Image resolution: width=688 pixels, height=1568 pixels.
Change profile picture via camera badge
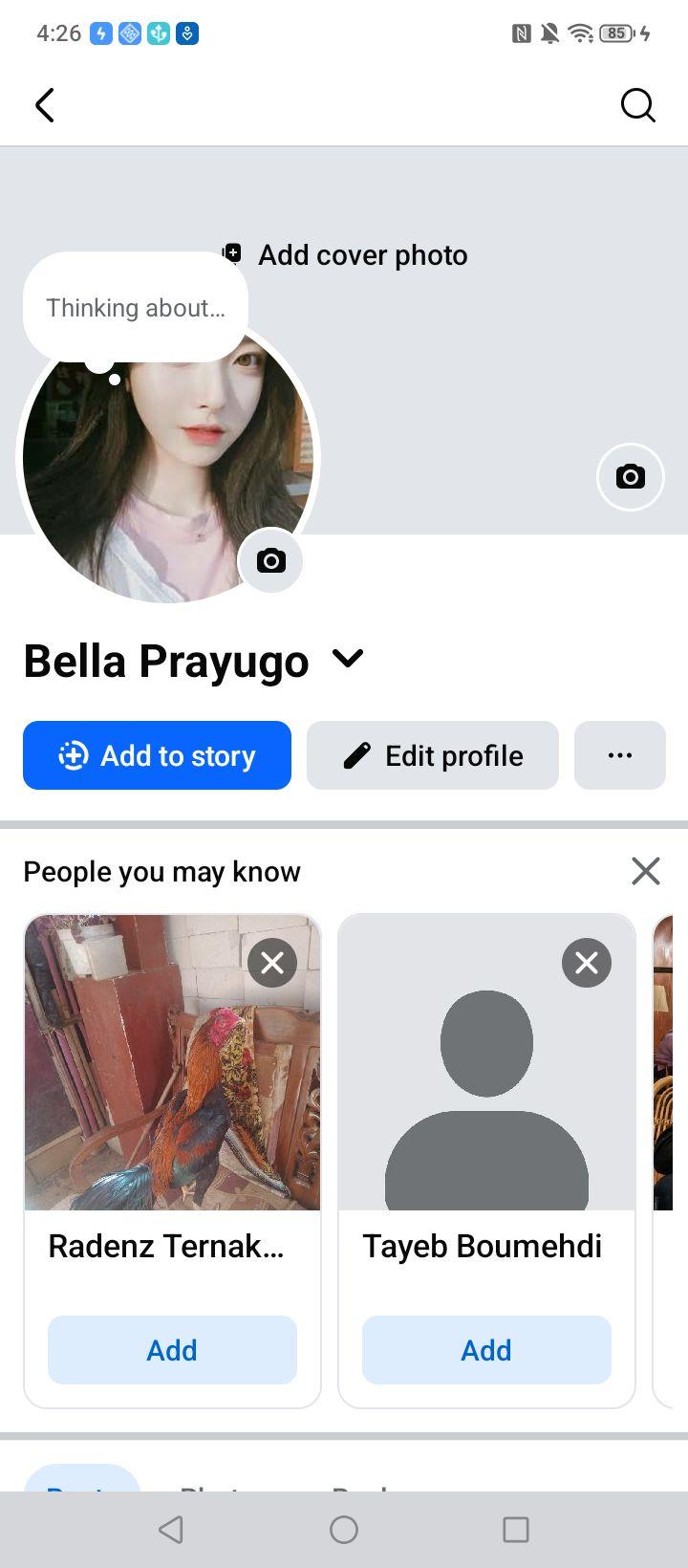tap(270, 560)
